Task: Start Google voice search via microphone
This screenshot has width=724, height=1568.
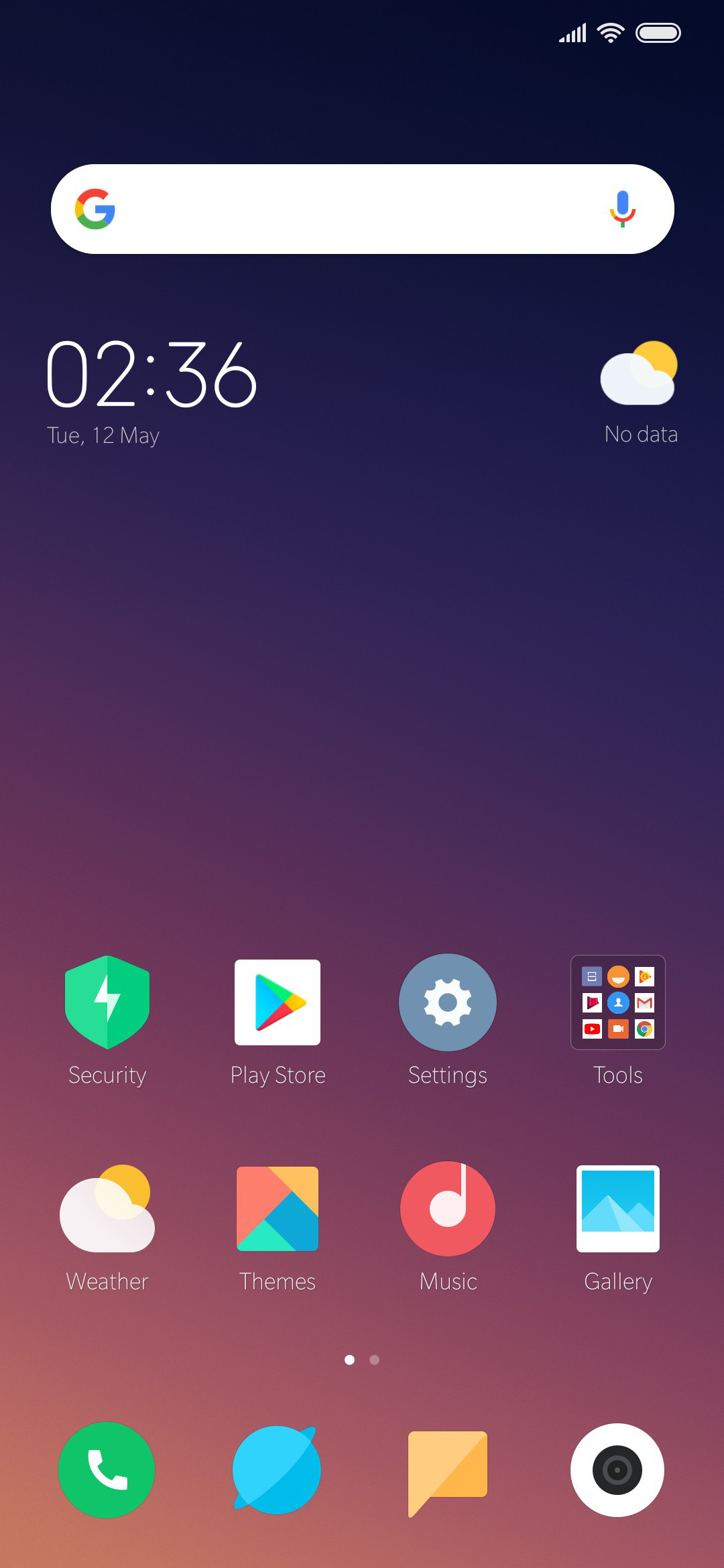Action: coord(622,209)
